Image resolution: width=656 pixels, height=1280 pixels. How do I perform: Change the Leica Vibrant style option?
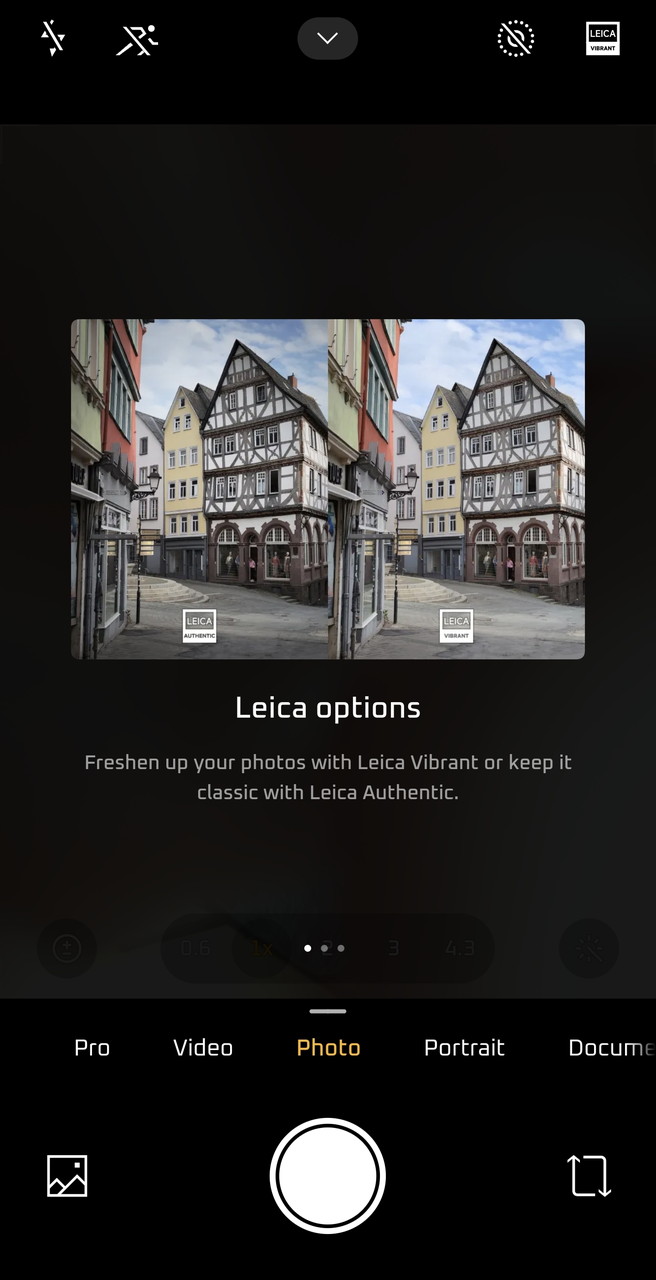pos(602,39)
